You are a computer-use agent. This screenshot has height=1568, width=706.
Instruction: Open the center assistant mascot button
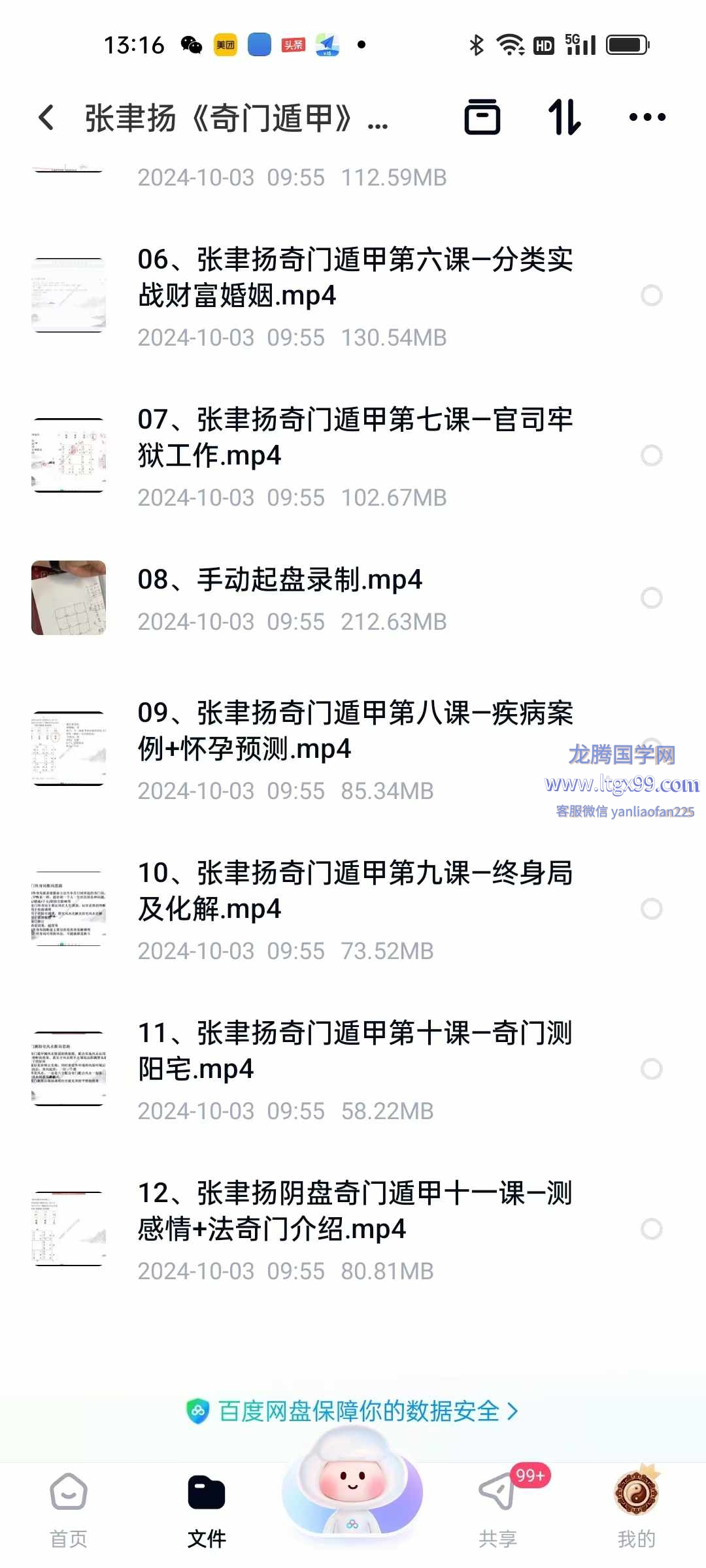click(352, 1486)
